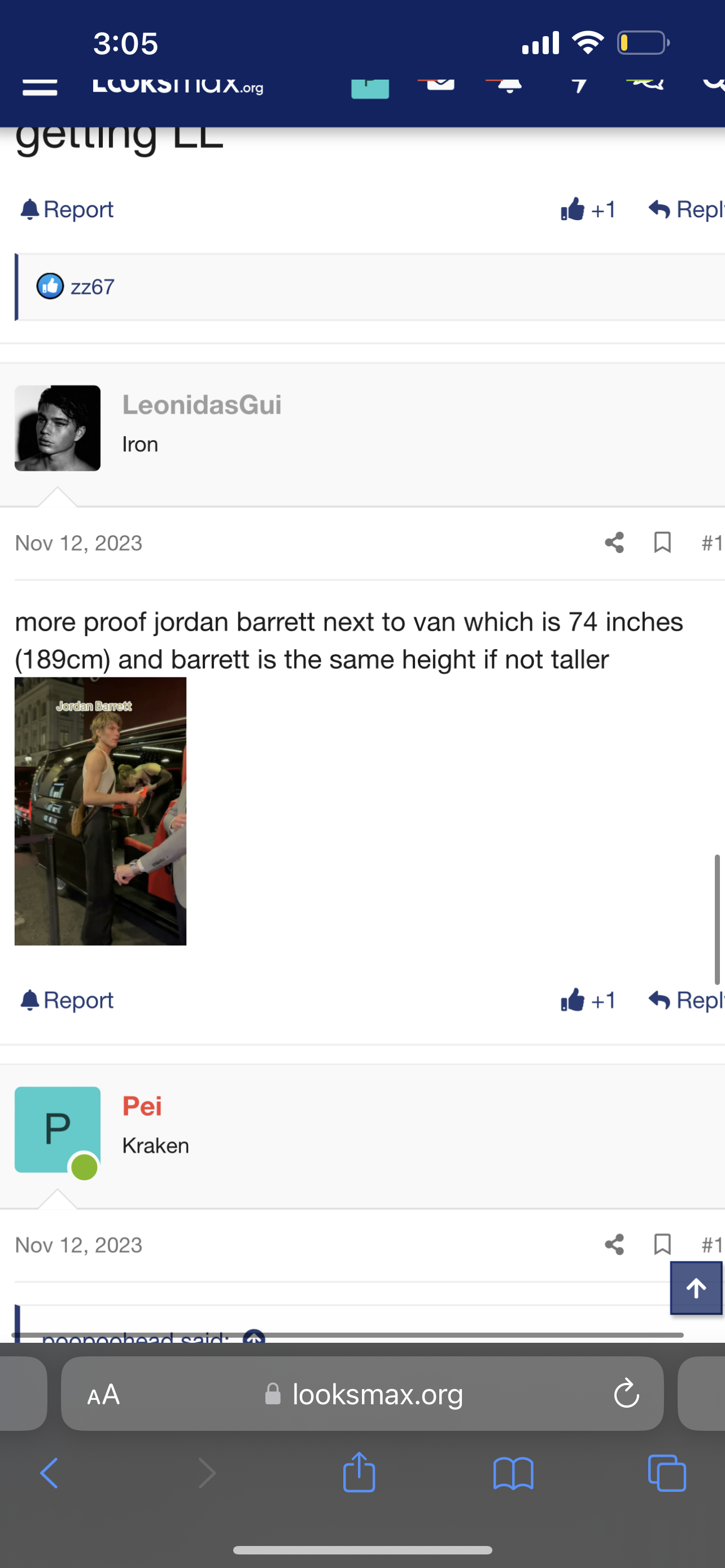Like LeonidasGui's post with +1

(588, 1000)
